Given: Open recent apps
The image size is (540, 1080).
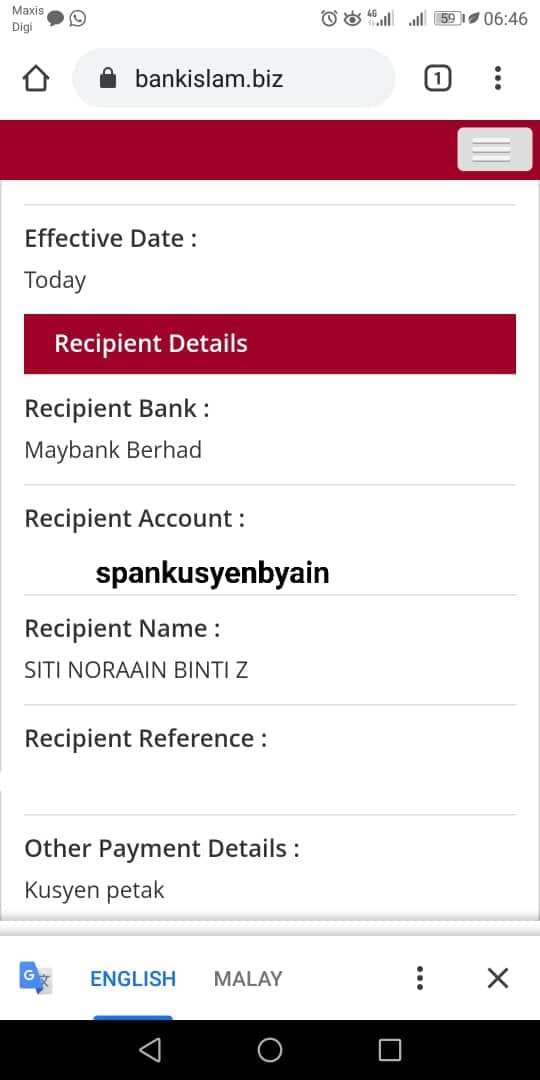Looking at the screenshot, I should click(x=389, y=1050).
